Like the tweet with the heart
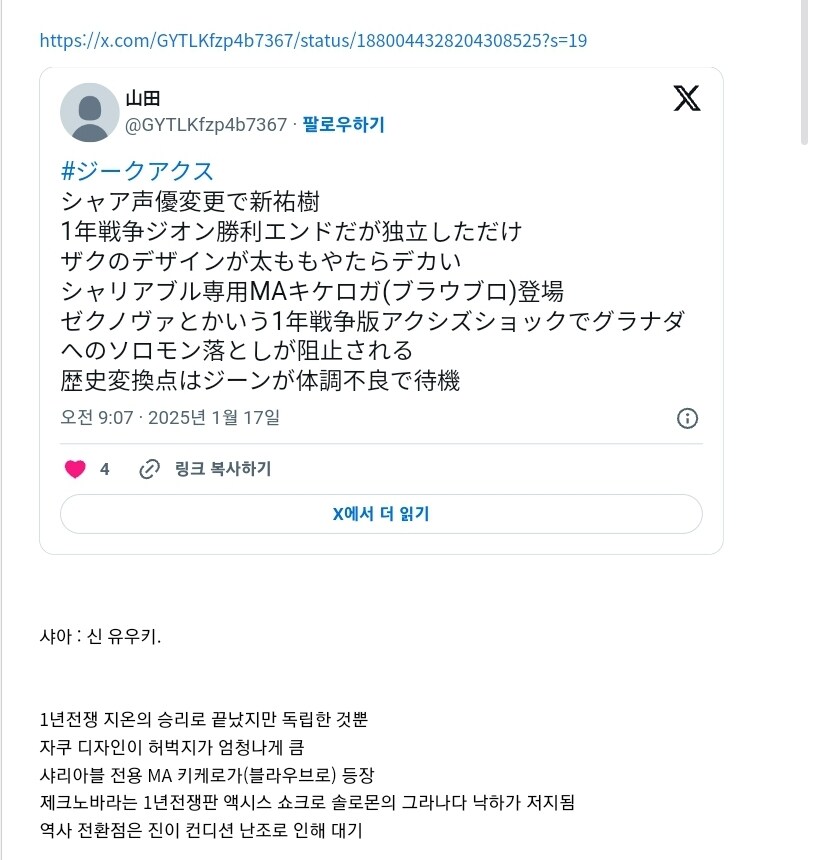This screenshot has width=840, height=860. 75,469
